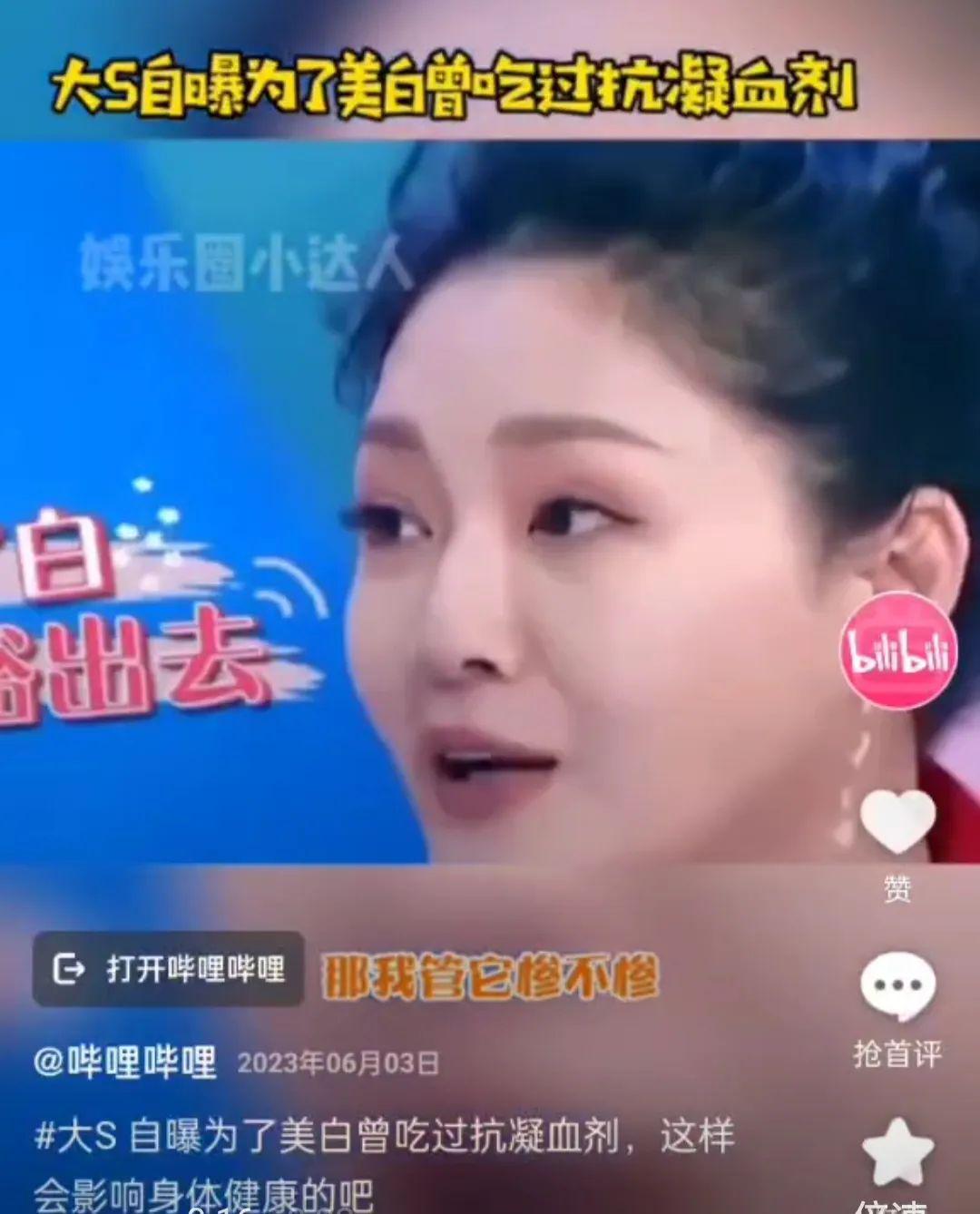The height and width of the screenshot is (1214, 980).
Task: Tap the 打开哔哩哔哩 button
Action: [x=169, y=969]
